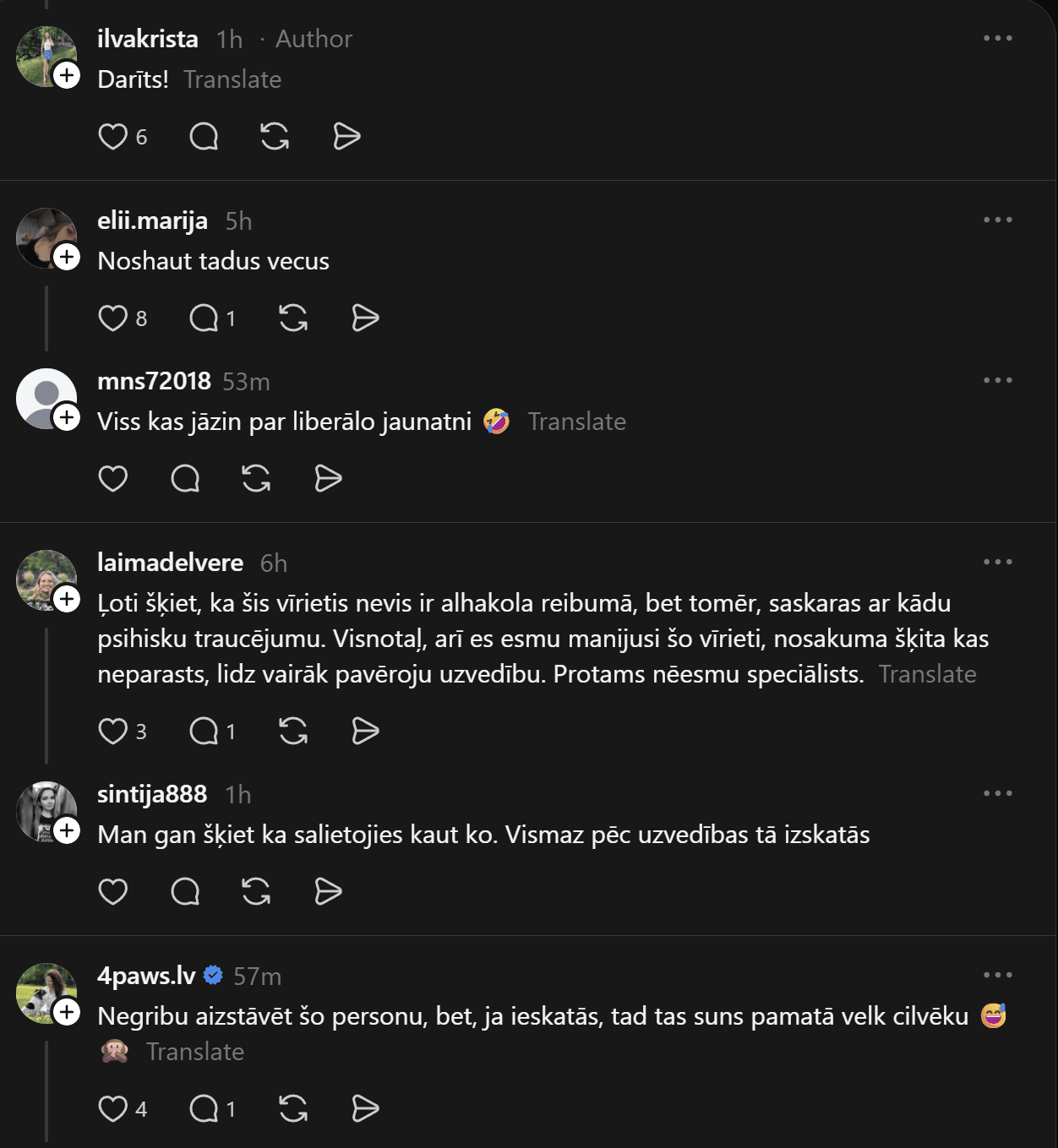Translate mns72018's comment
This screenshot has width=1058, height=1148.
tap(576, 422)
